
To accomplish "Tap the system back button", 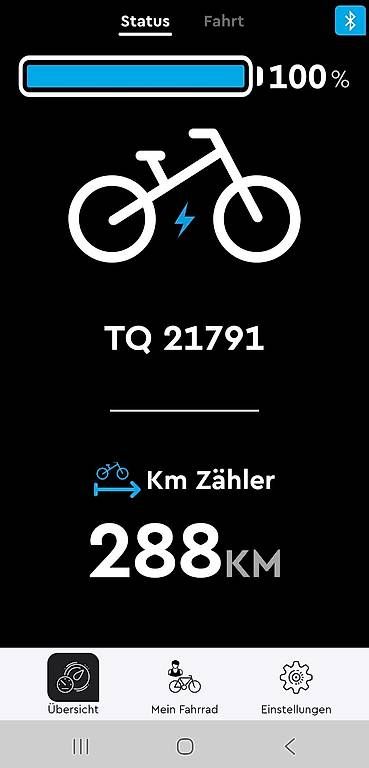I will point(290,746).
